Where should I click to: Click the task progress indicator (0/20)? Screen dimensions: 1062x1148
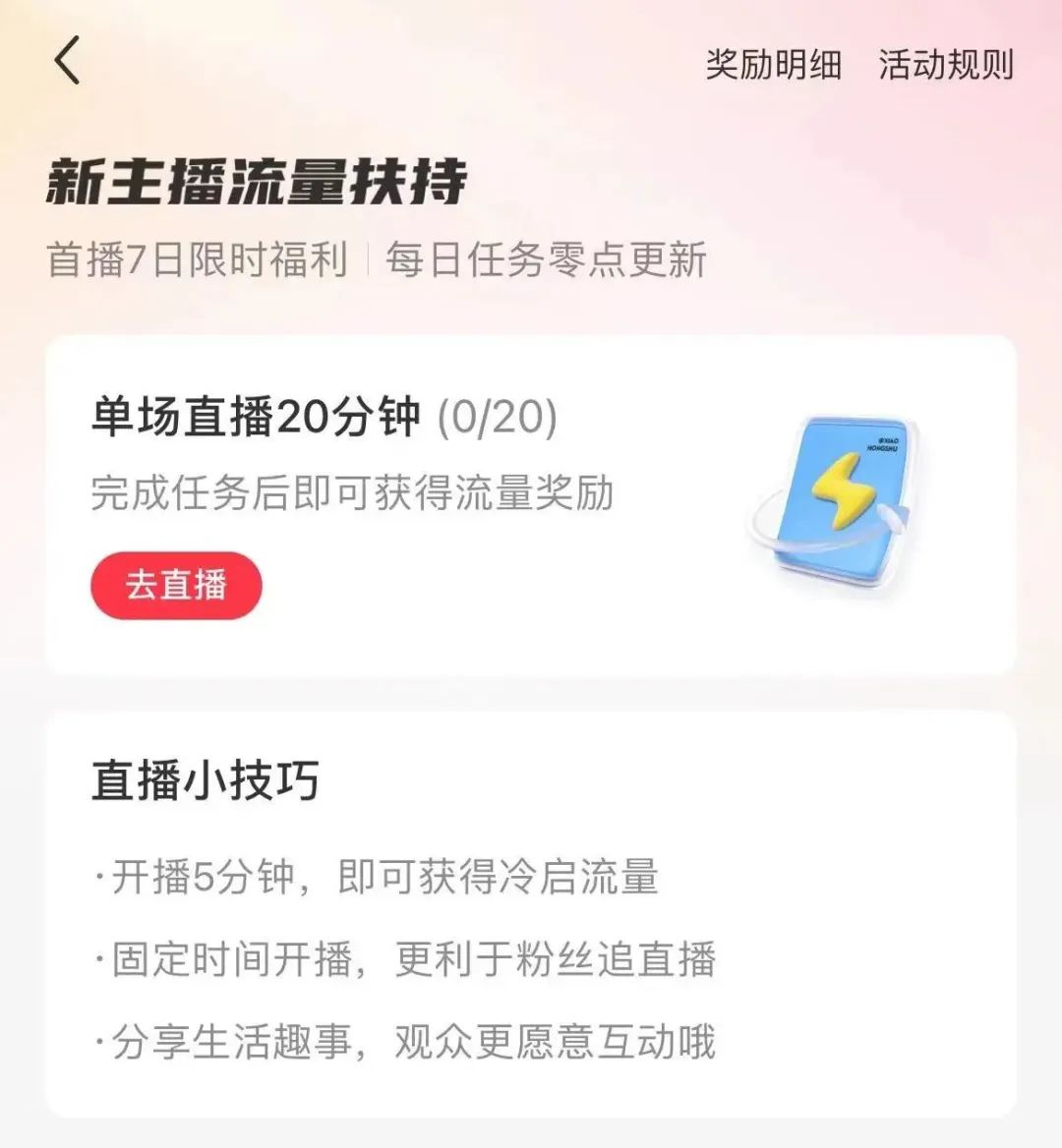tap(500, 416)
